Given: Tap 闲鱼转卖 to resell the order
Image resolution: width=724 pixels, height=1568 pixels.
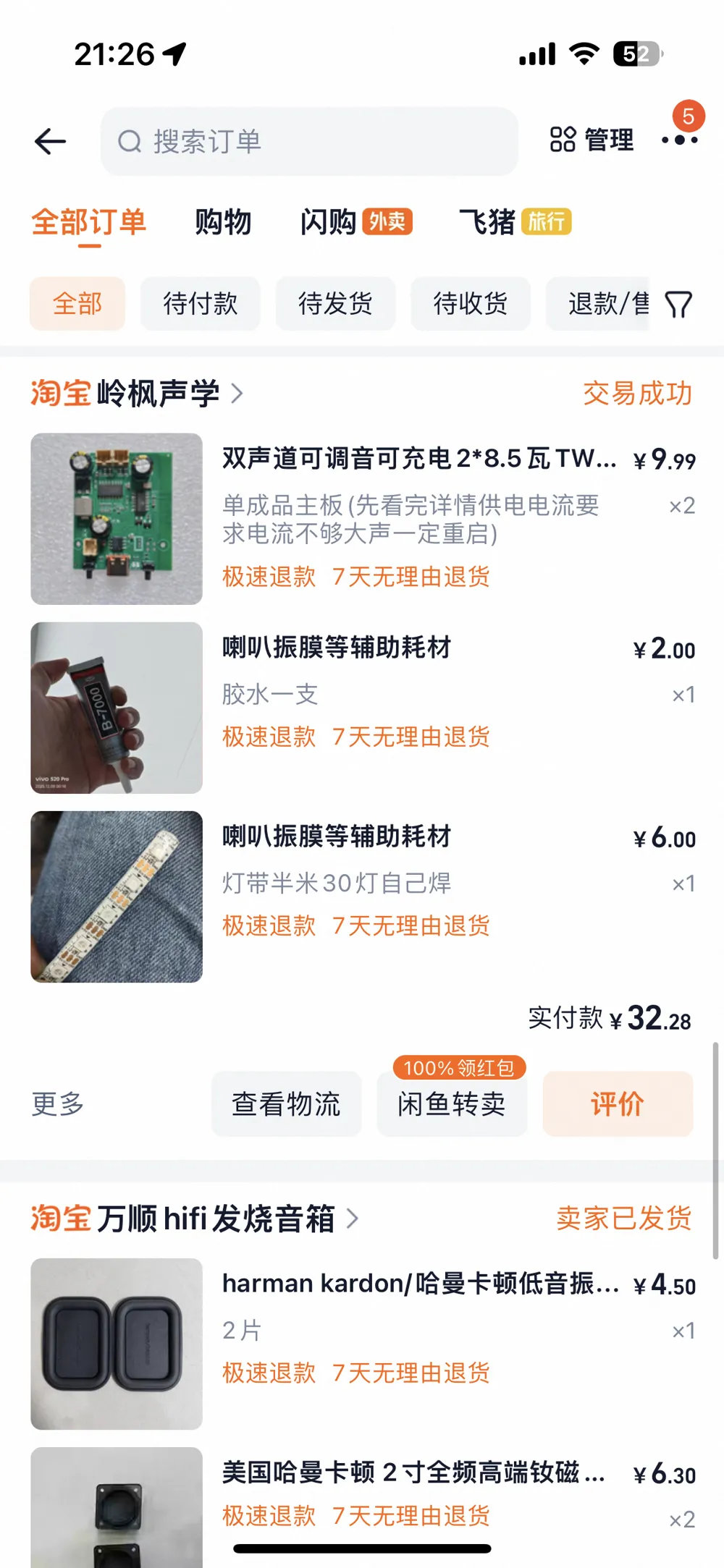Looking at the screenshot, I should [452, 1103].
